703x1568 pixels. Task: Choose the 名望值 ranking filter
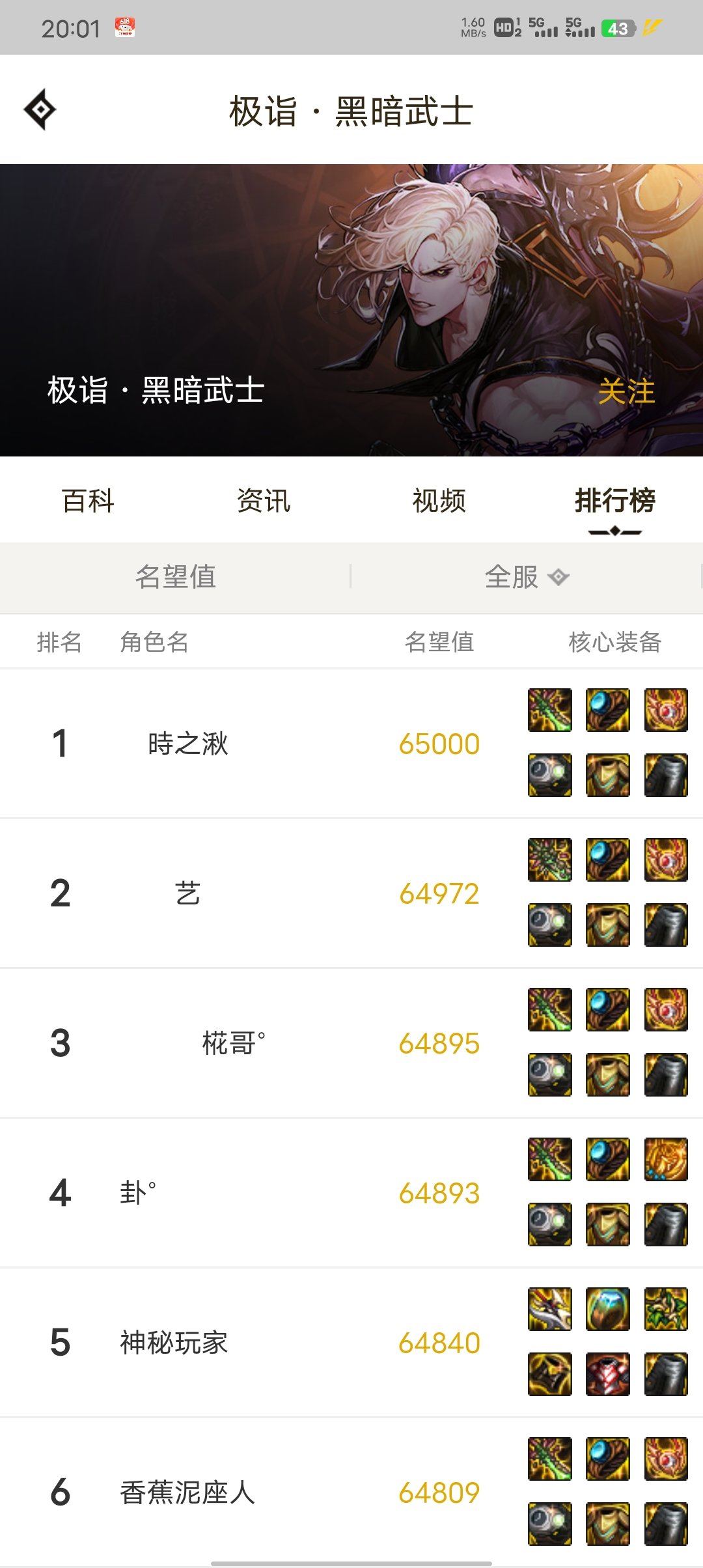(x=176, y=576)
